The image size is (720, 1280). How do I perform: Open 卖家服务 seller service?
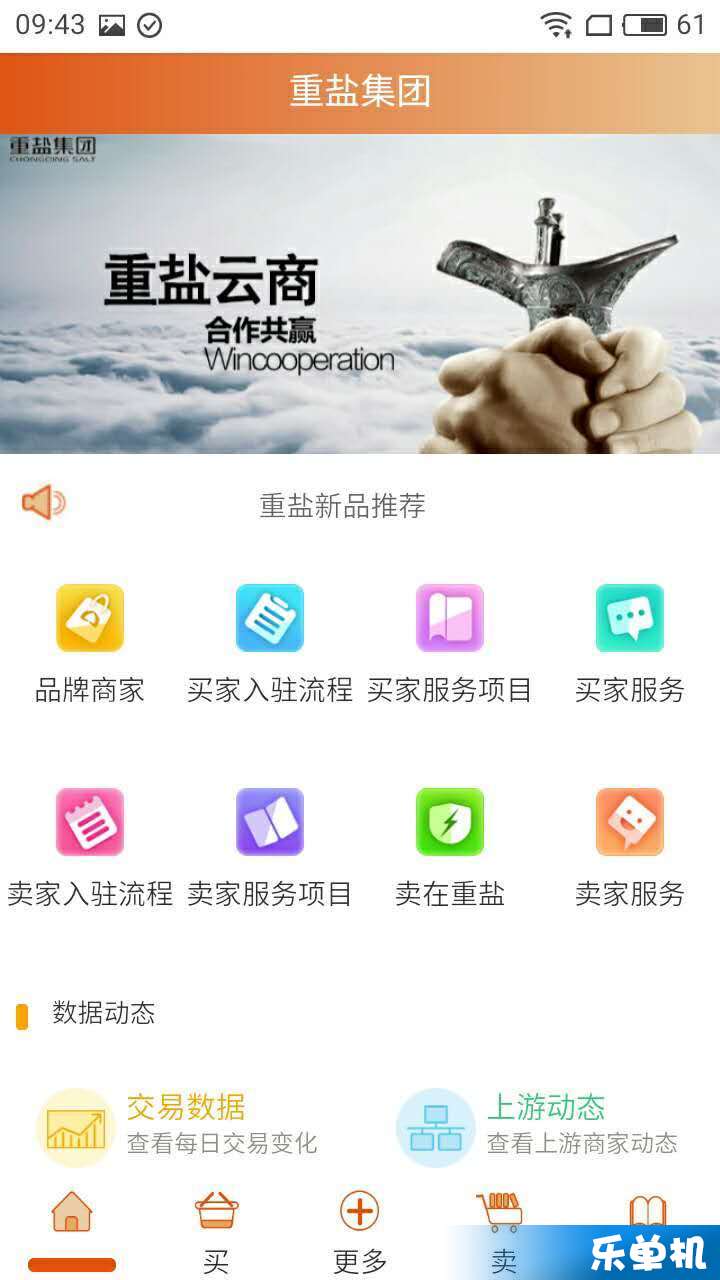pos(630,847)
